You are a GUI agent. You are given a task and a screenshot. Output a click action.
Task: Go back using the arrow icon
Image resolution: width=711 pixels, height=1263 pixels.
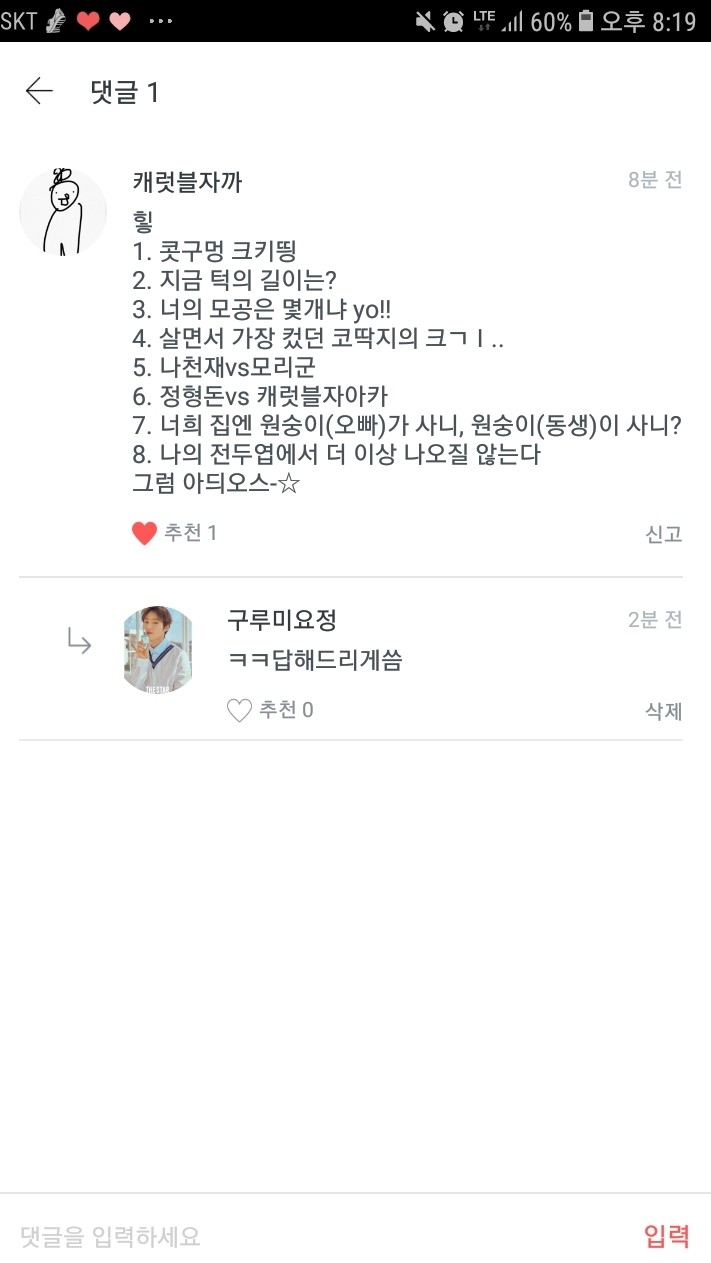(x=39, y=92)
